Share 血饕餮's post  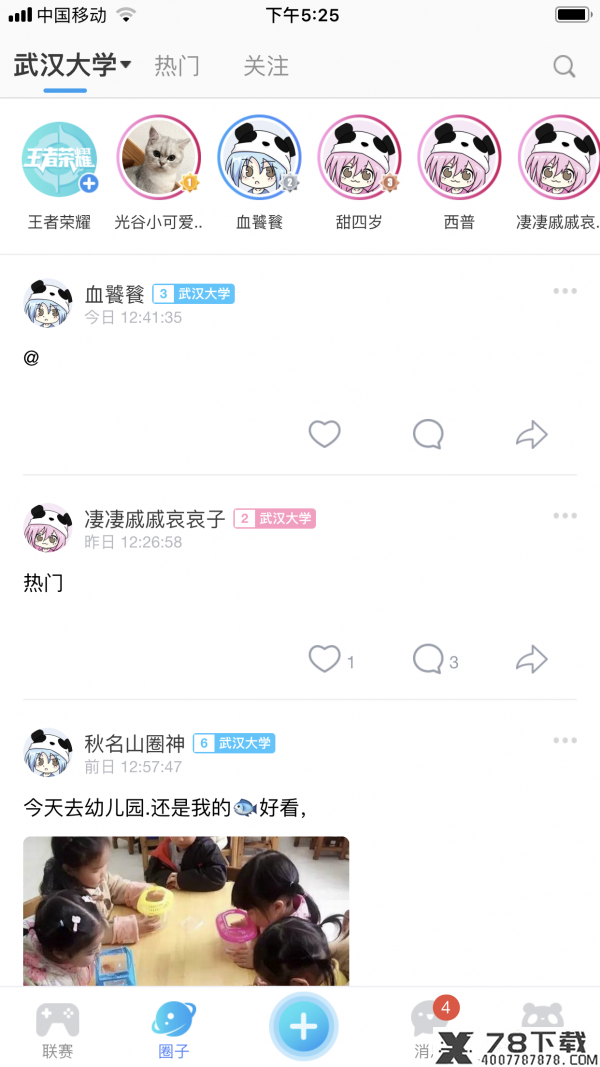click(x=531, y=434)
